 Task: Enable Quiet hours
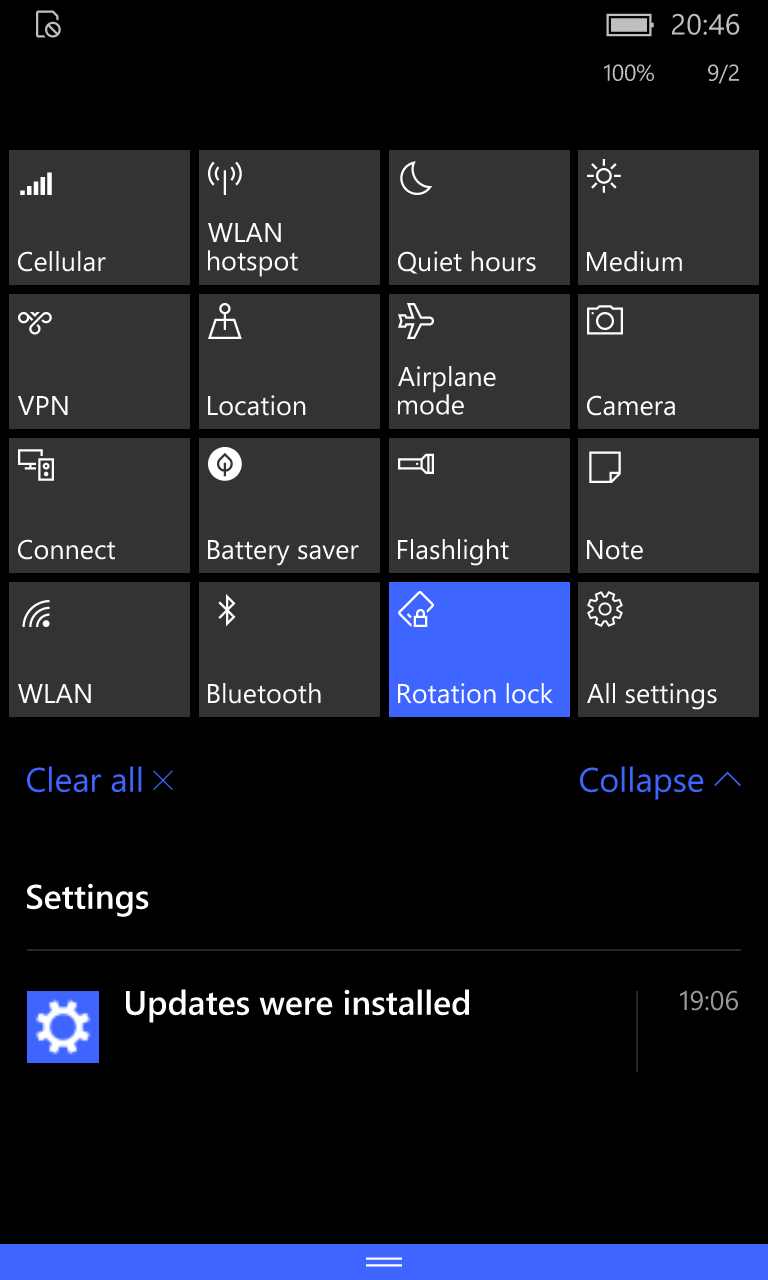pos(479,217)
